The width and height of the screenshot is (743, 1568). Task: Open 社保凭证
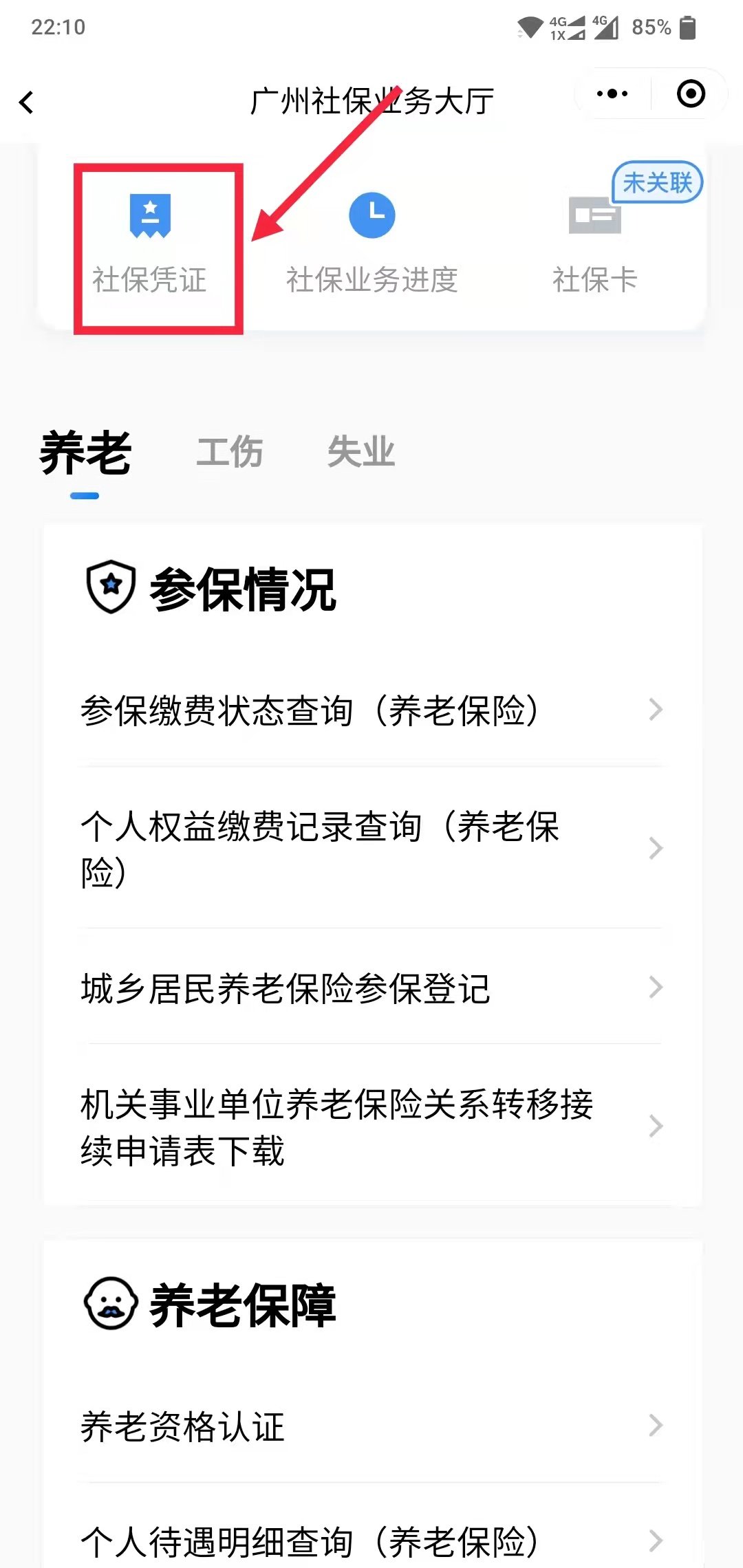tap(150, 244)
